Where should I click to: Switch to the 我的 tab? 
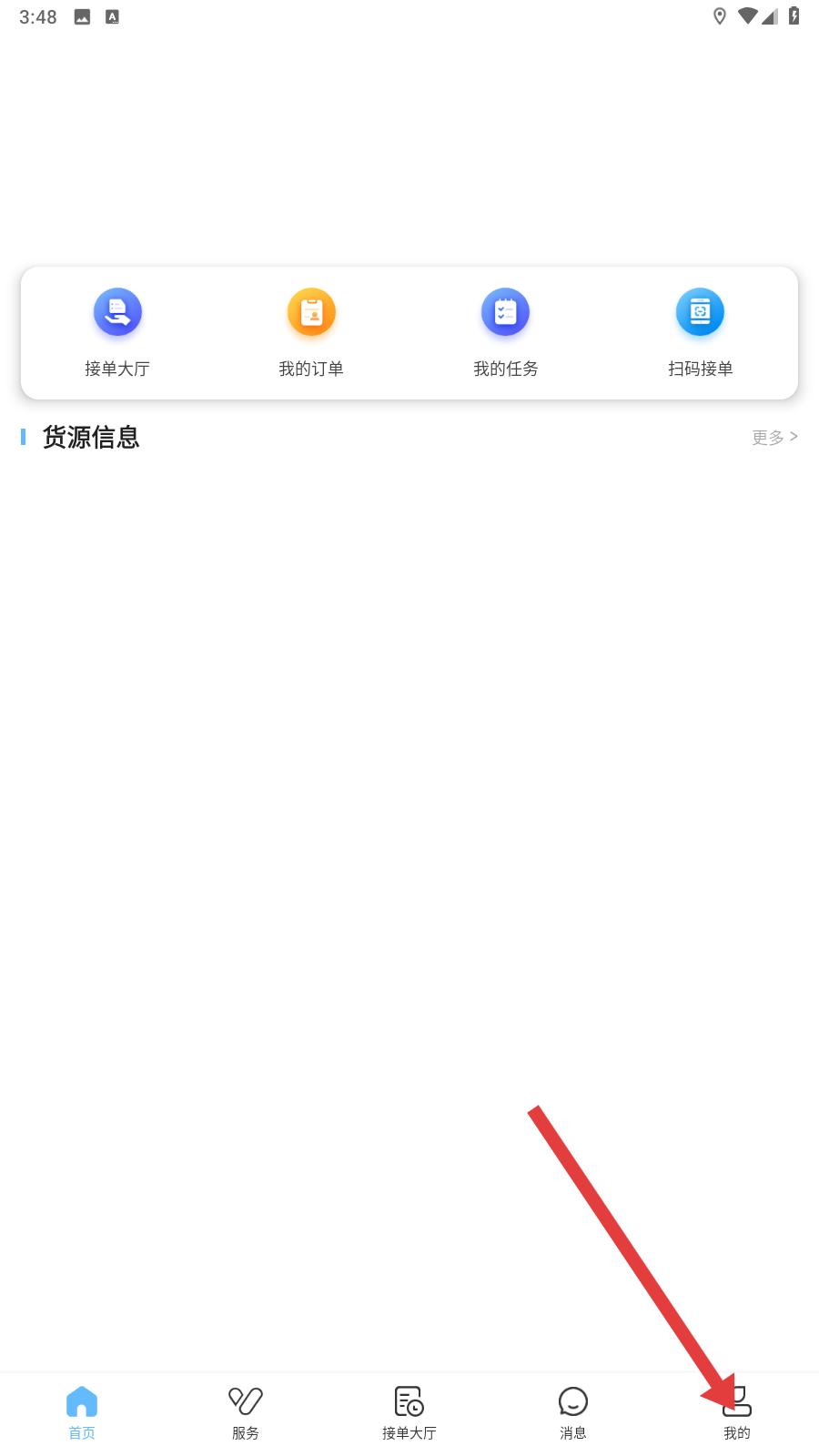pyautogui.click(x=737, y=1413)
